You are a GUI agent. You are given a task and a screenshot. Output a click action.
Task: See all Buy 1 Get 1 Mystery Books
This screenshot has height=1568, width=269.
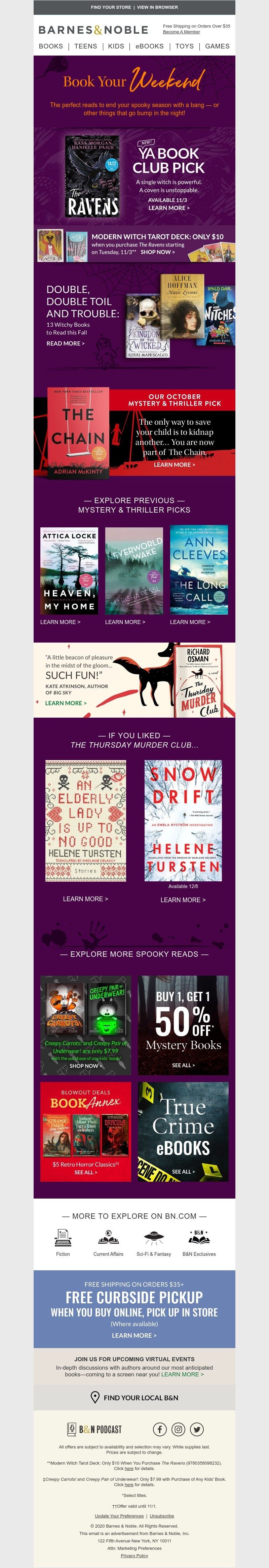(x=183, y=1065)
